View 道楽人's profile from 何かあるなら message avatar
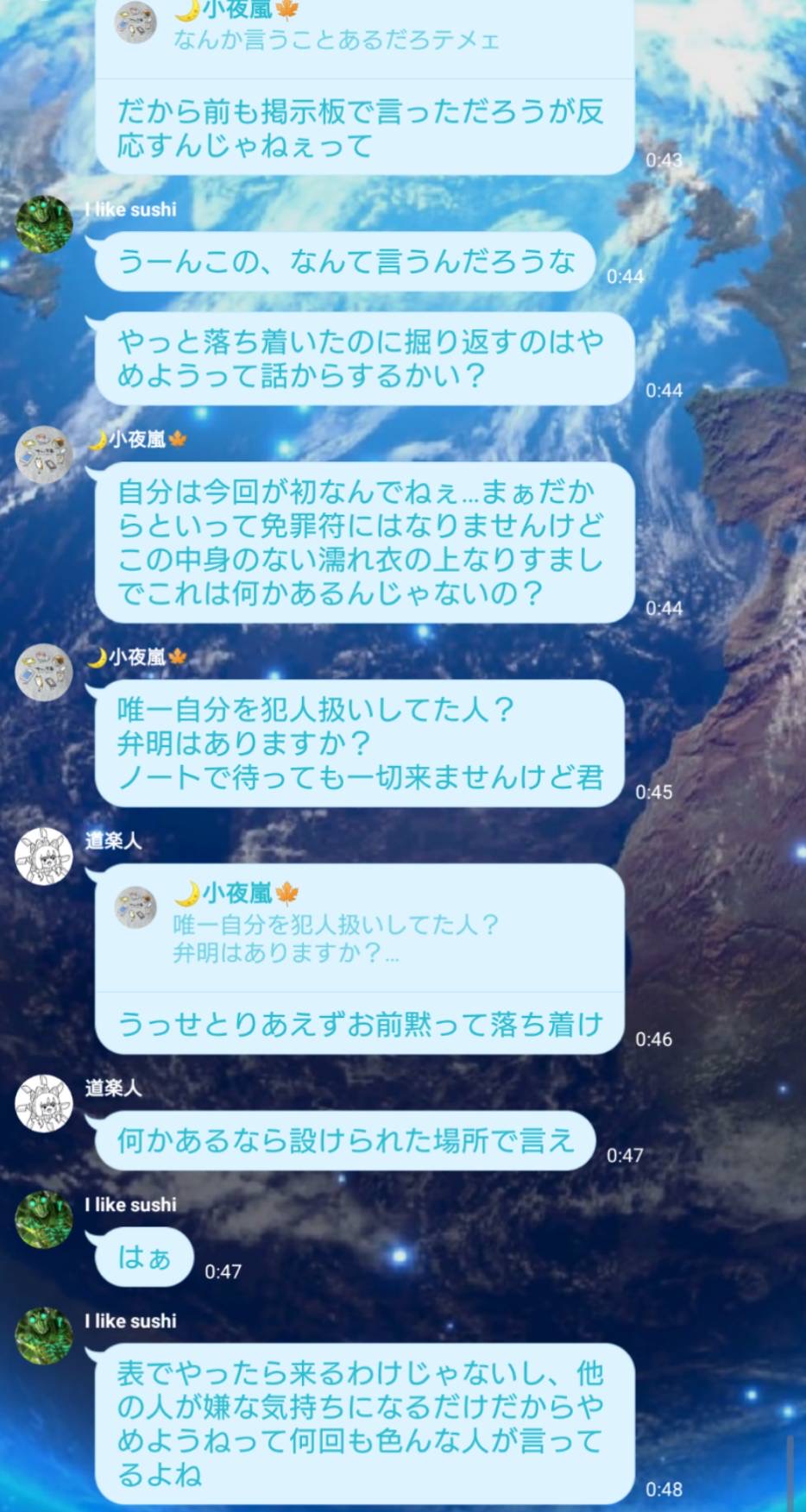This screenshot has width=806, height=1512. (44, 1103)
